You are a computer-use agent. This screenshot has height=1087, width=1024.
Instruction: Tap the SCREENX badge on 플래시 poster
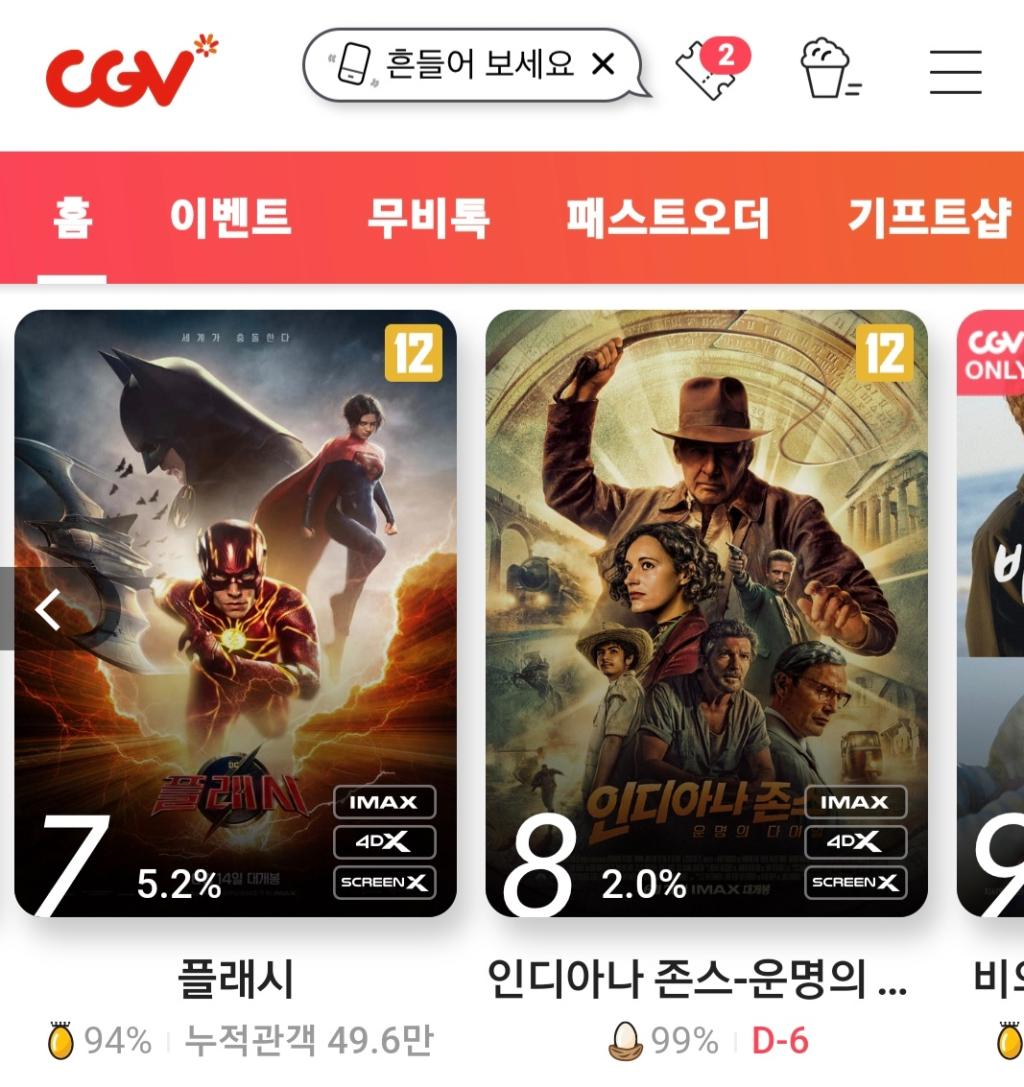click(385, 884)
